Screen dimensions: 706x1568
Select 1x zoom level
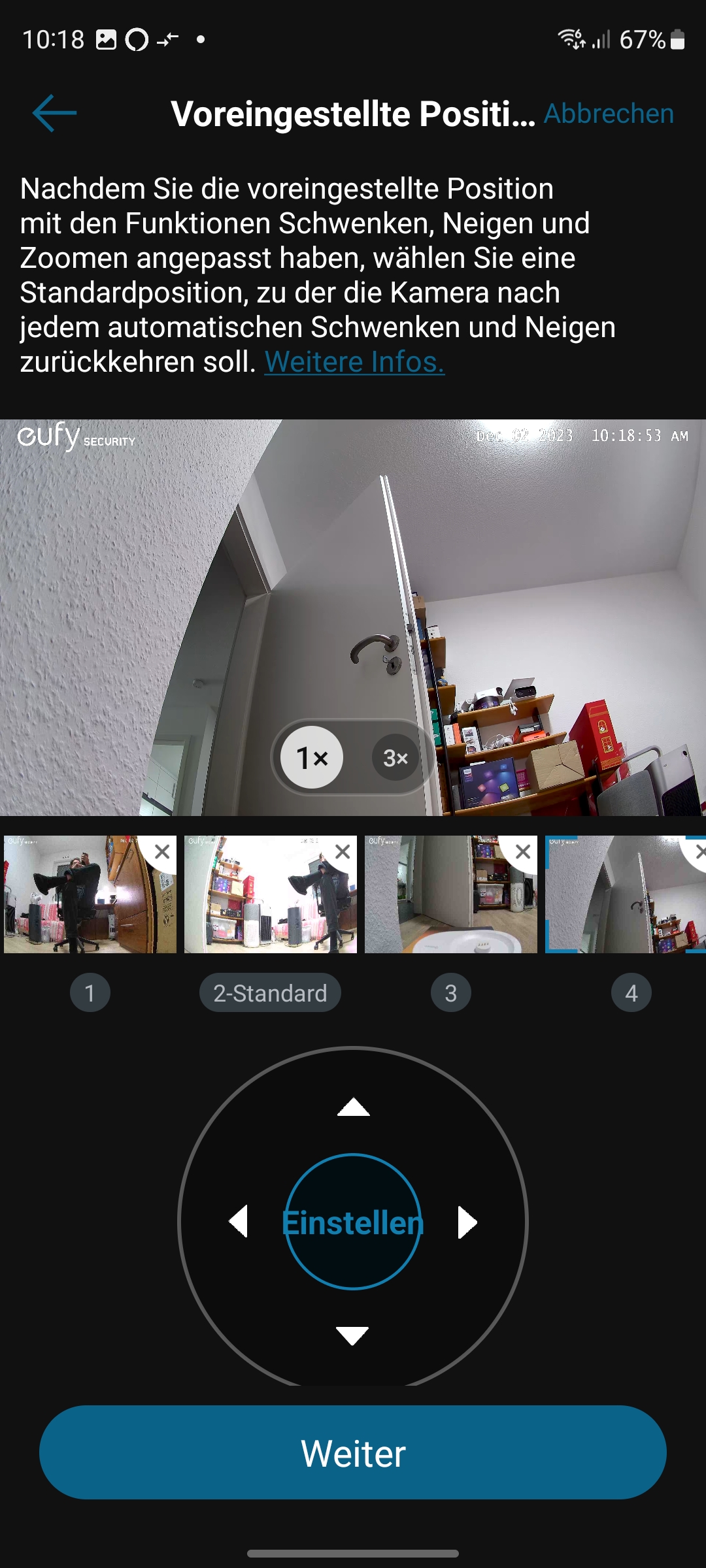[312, 758]
